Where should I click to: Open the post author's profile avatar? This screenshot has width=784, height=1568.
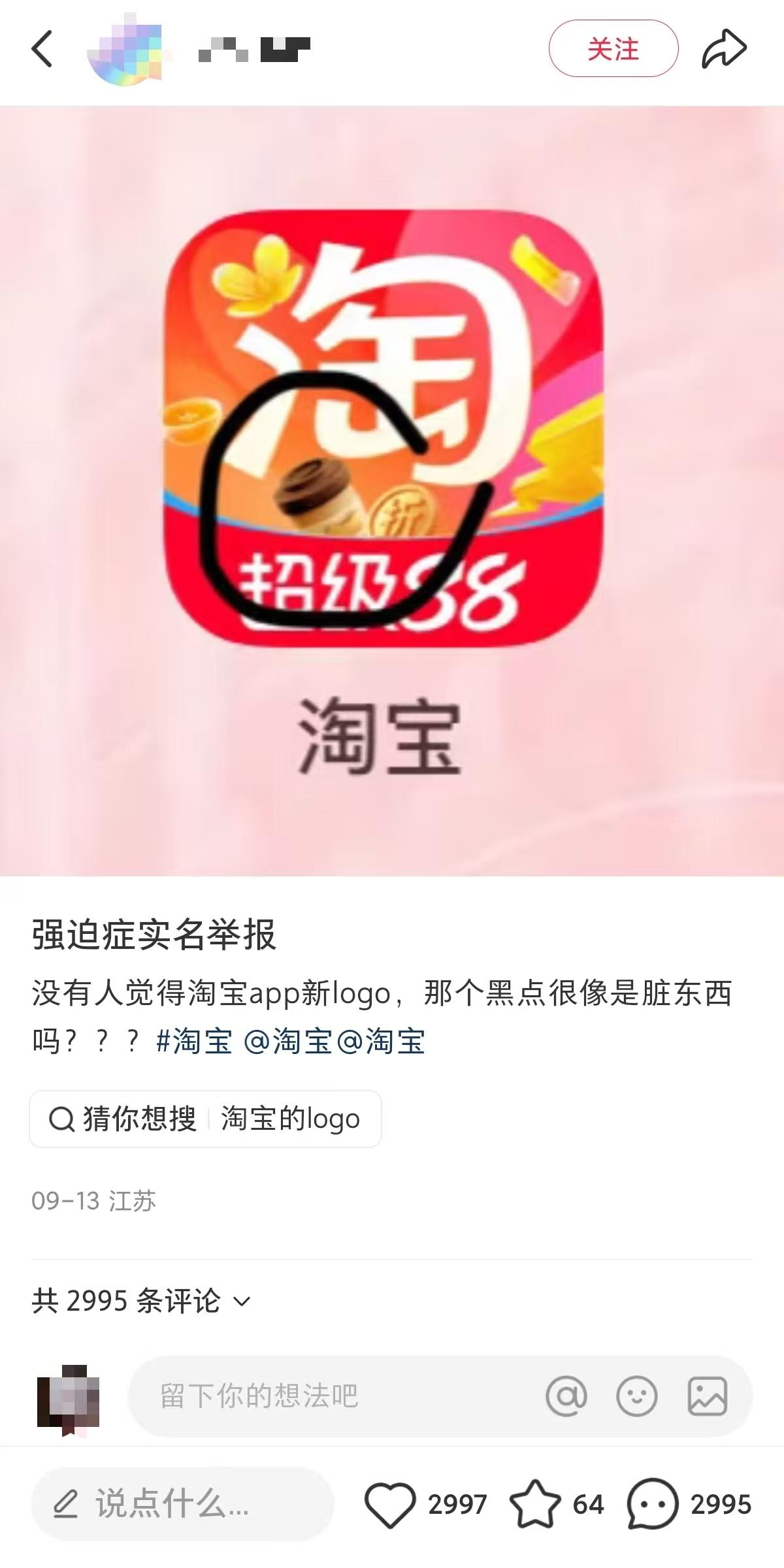coord(124,50)
